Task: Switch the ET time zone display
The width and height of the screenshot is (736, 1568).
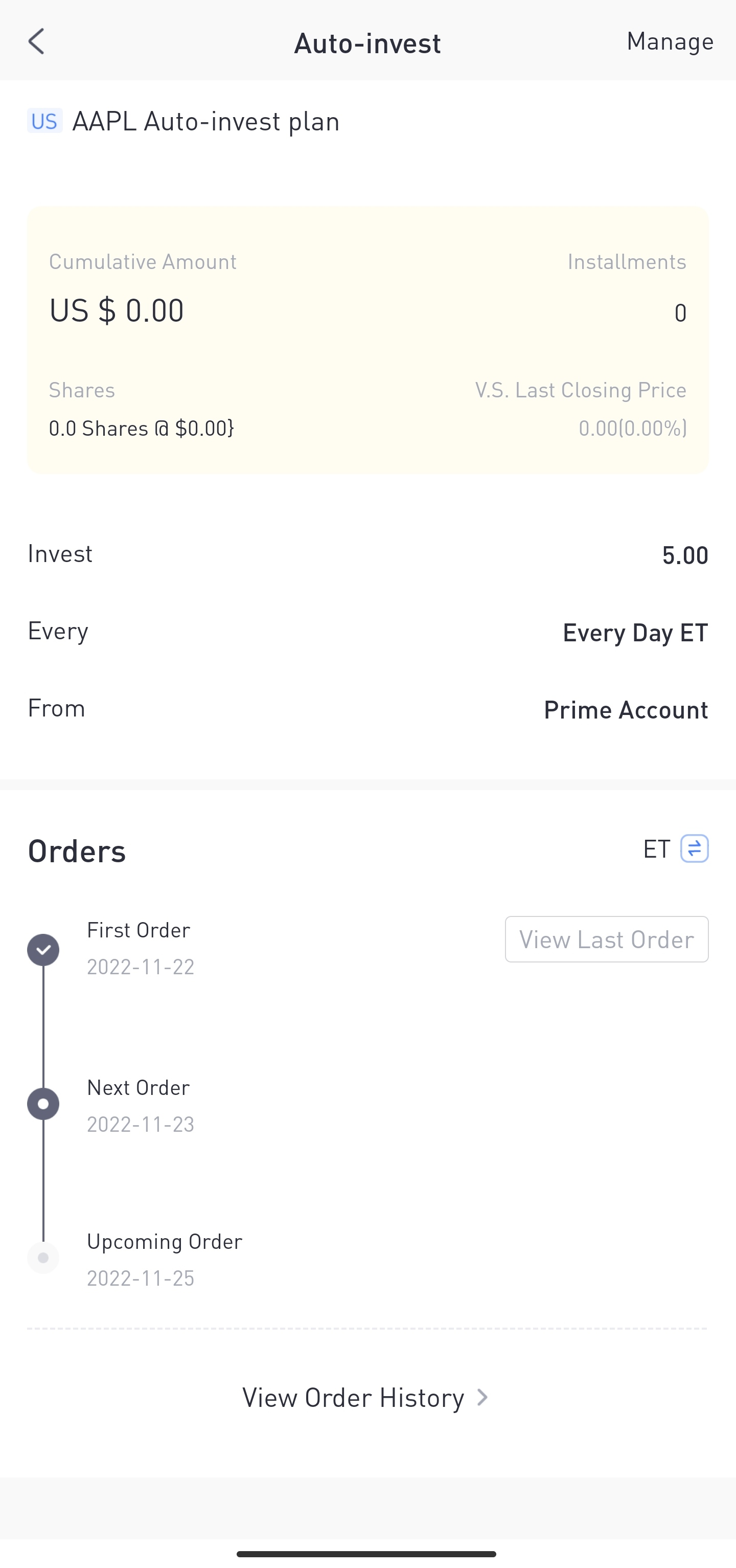Action: [694, 848]
